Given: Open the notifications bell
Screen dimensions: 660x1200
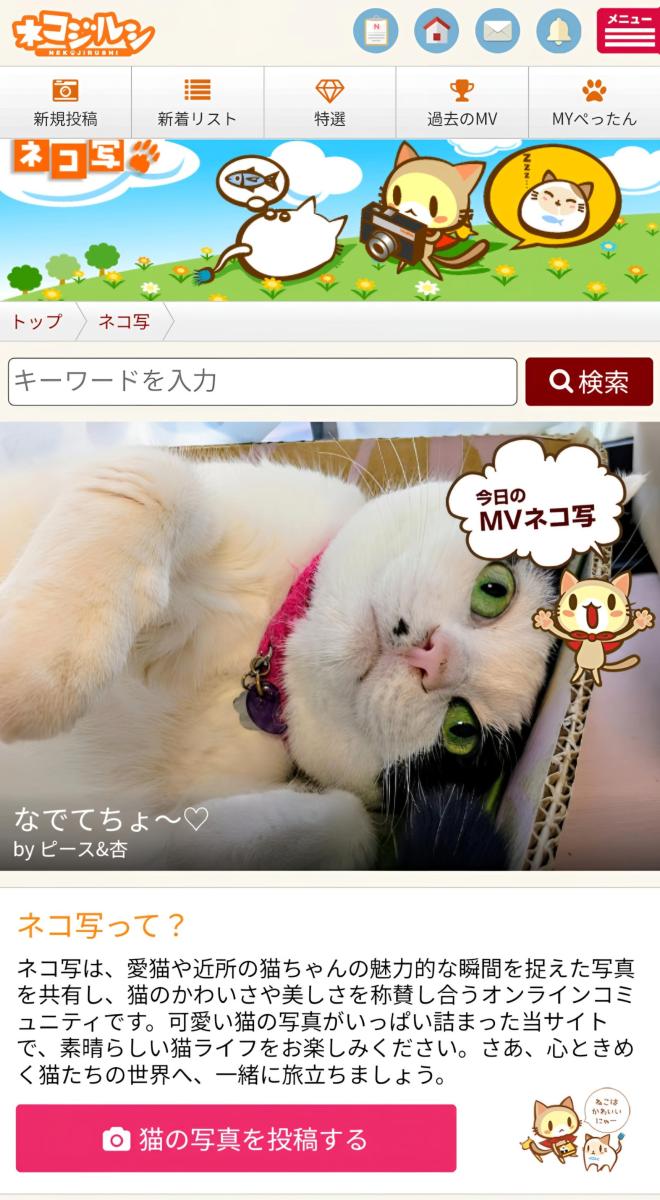Looking at the screenshot, I should click(x=558, y=31).
